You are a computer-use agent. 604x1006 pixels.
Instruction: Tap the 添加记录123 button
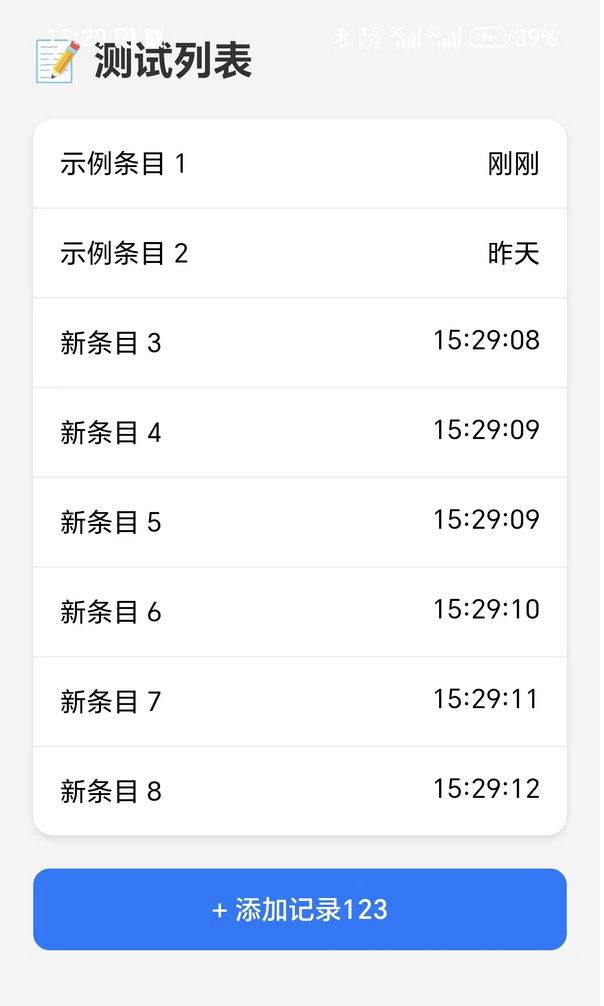tap(300, 909)
